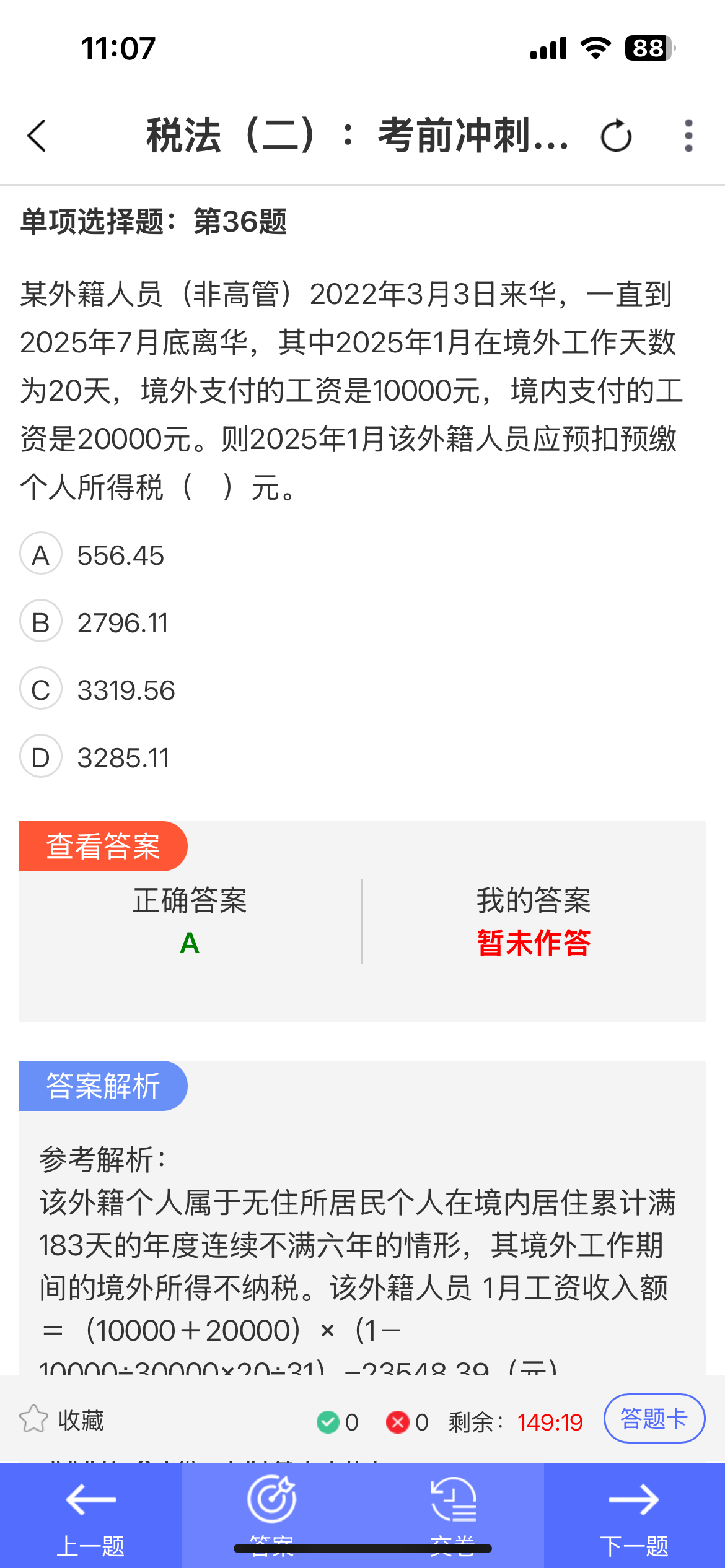Image resolution: width=725 pixels, height=1568 pixels.
Task: Reload the page with the refresh icon
Action: click(616, 136)
